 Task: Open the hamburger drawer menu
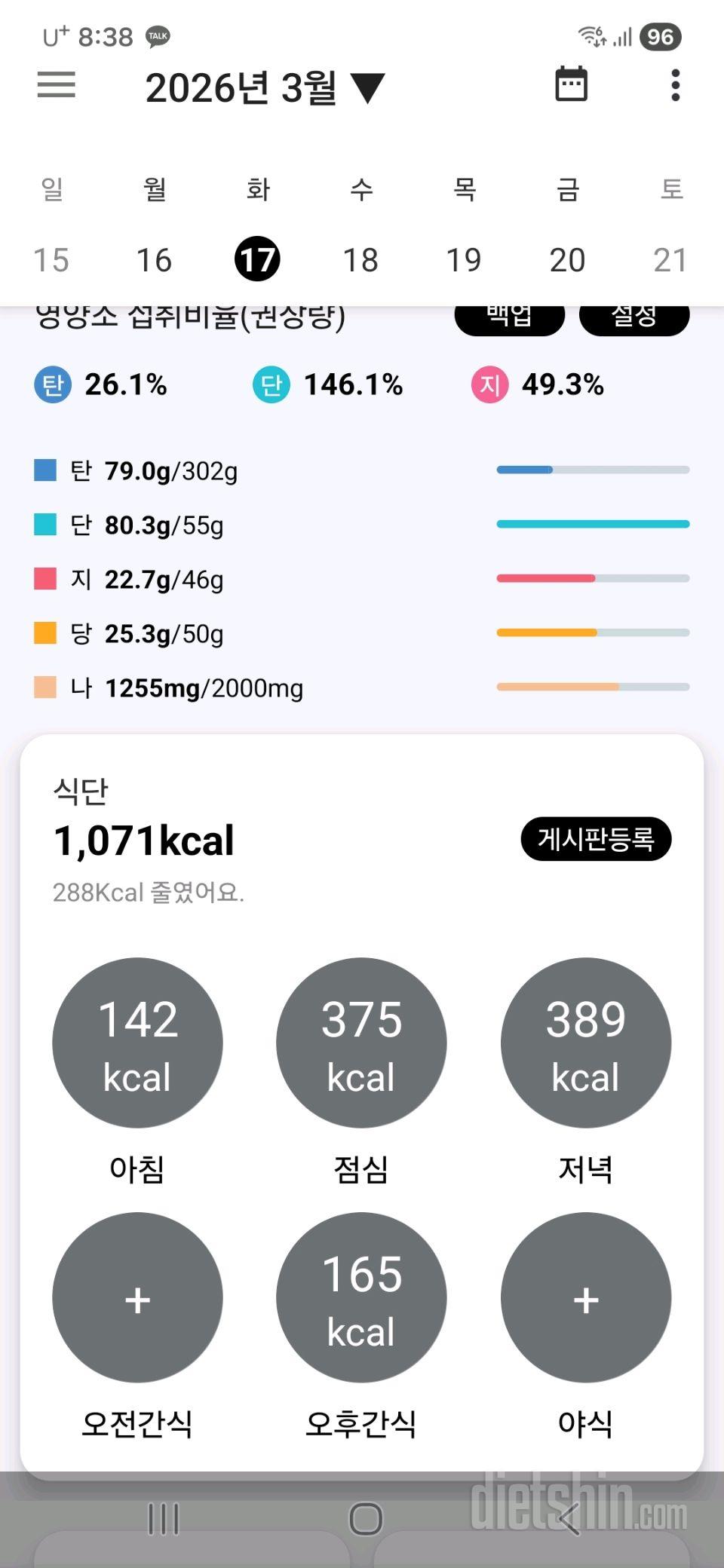coord(57,85)
